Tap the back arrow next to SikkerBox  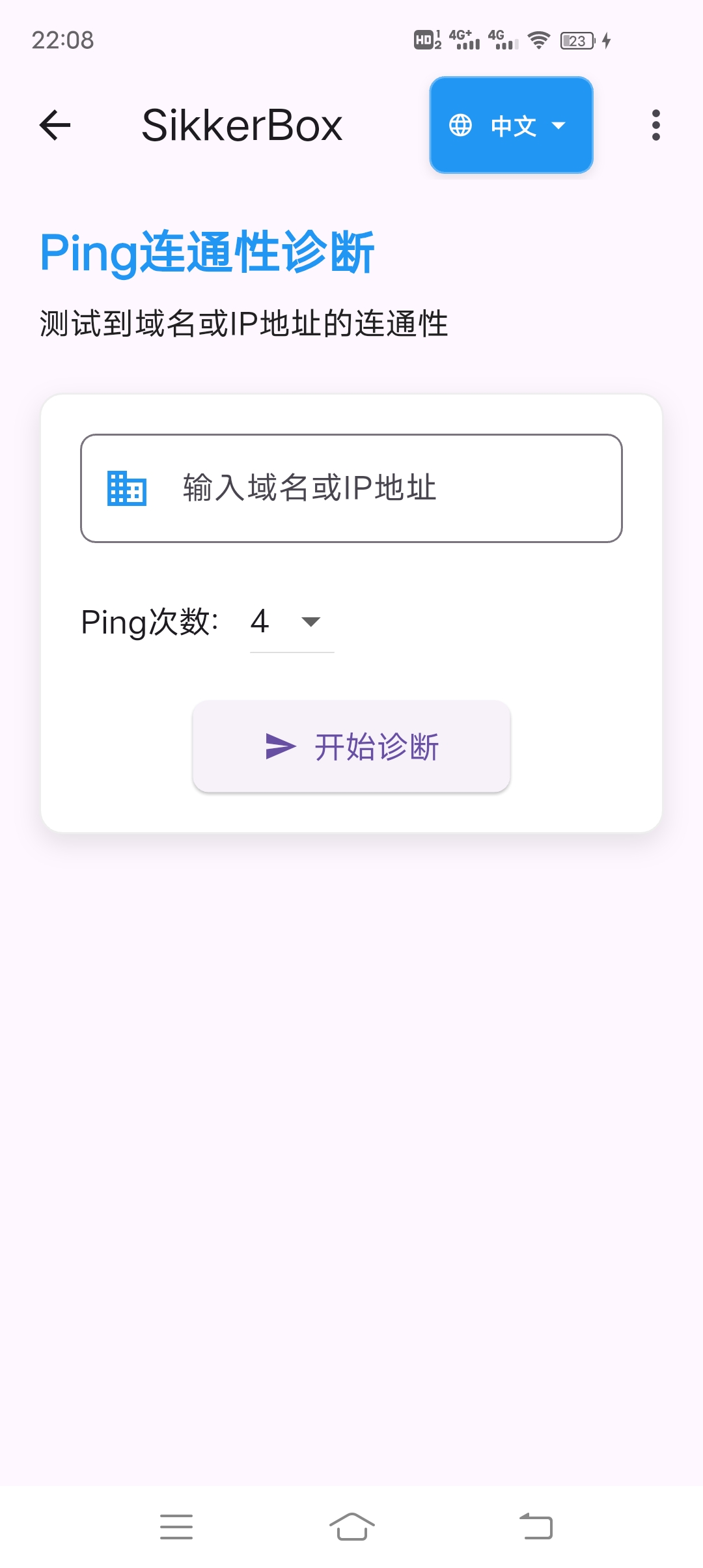55,125
